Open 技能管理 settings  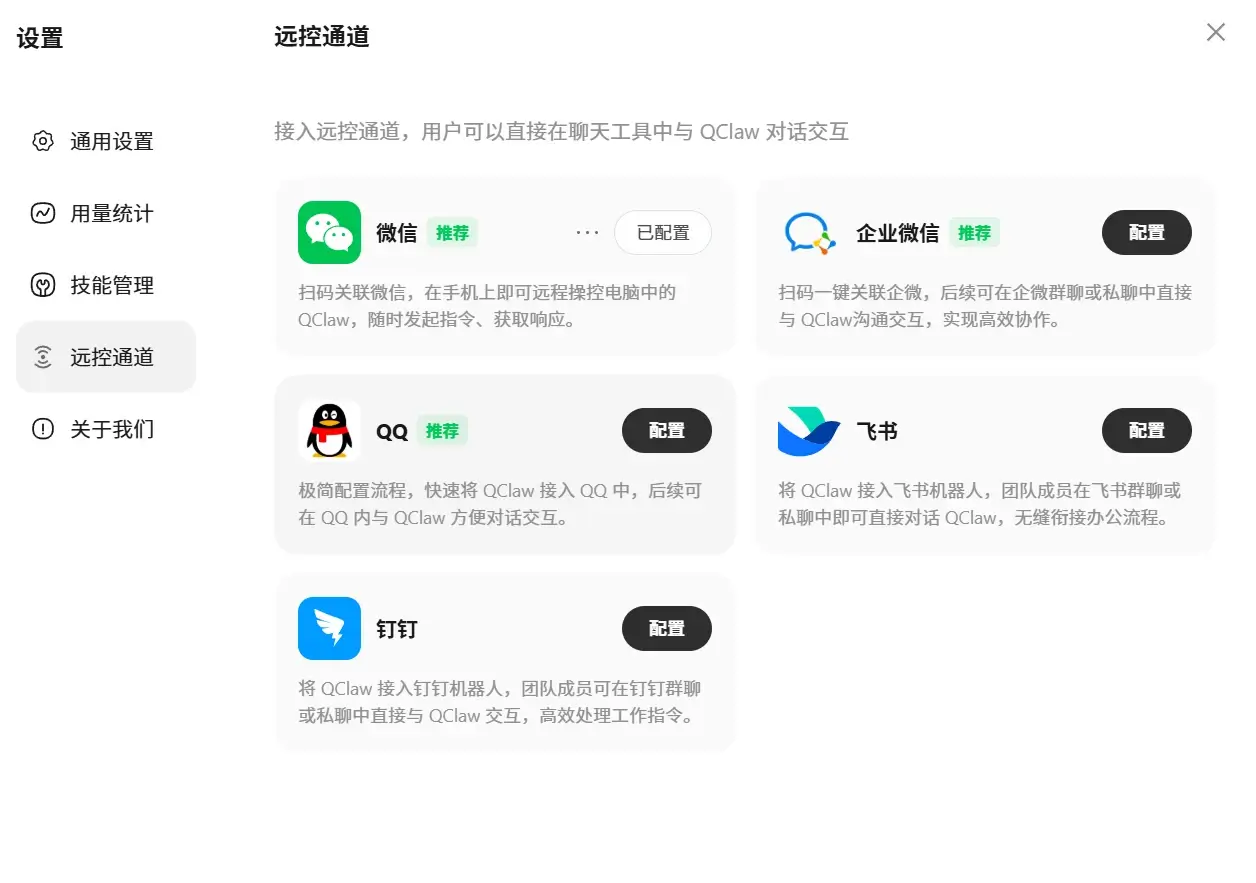(105, 285)
